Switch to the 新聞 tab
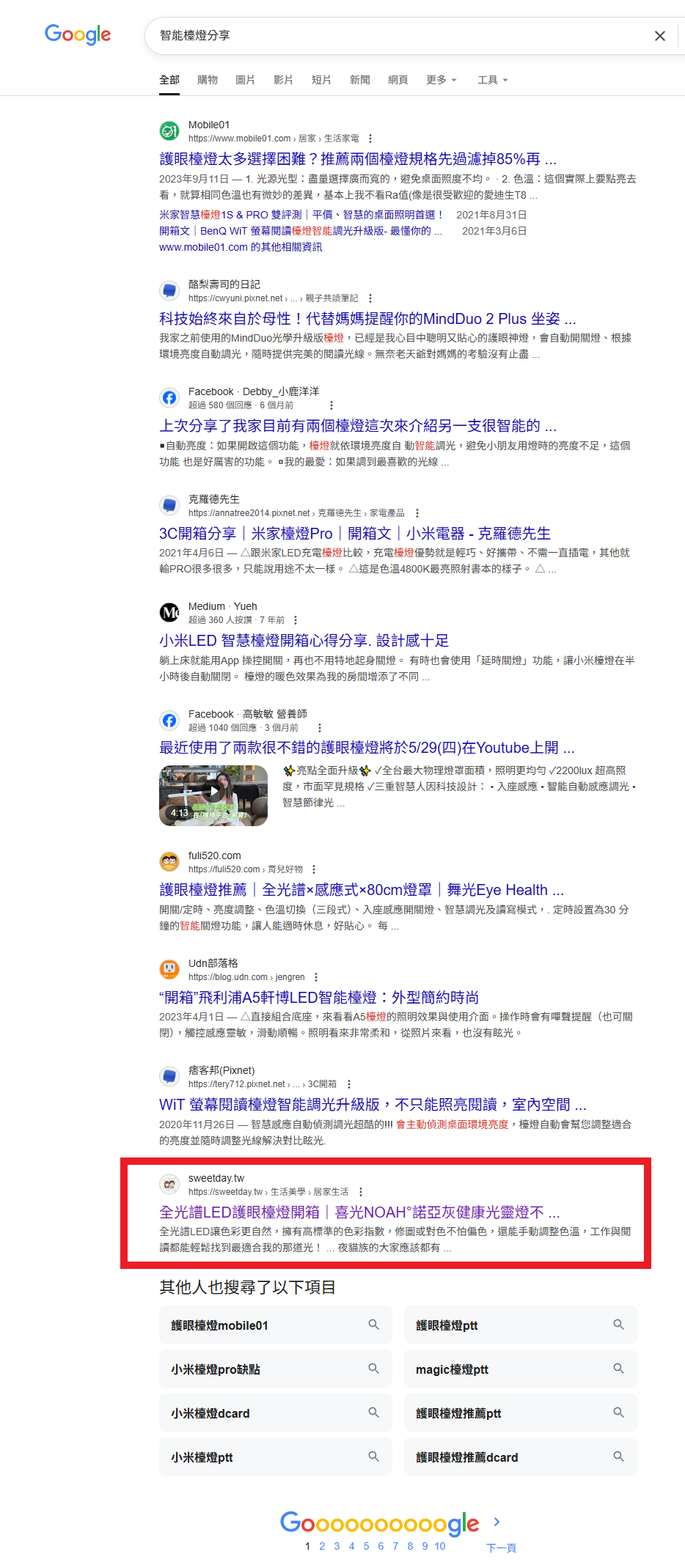Screen dimensions: 685x1568 coord(359,80)
